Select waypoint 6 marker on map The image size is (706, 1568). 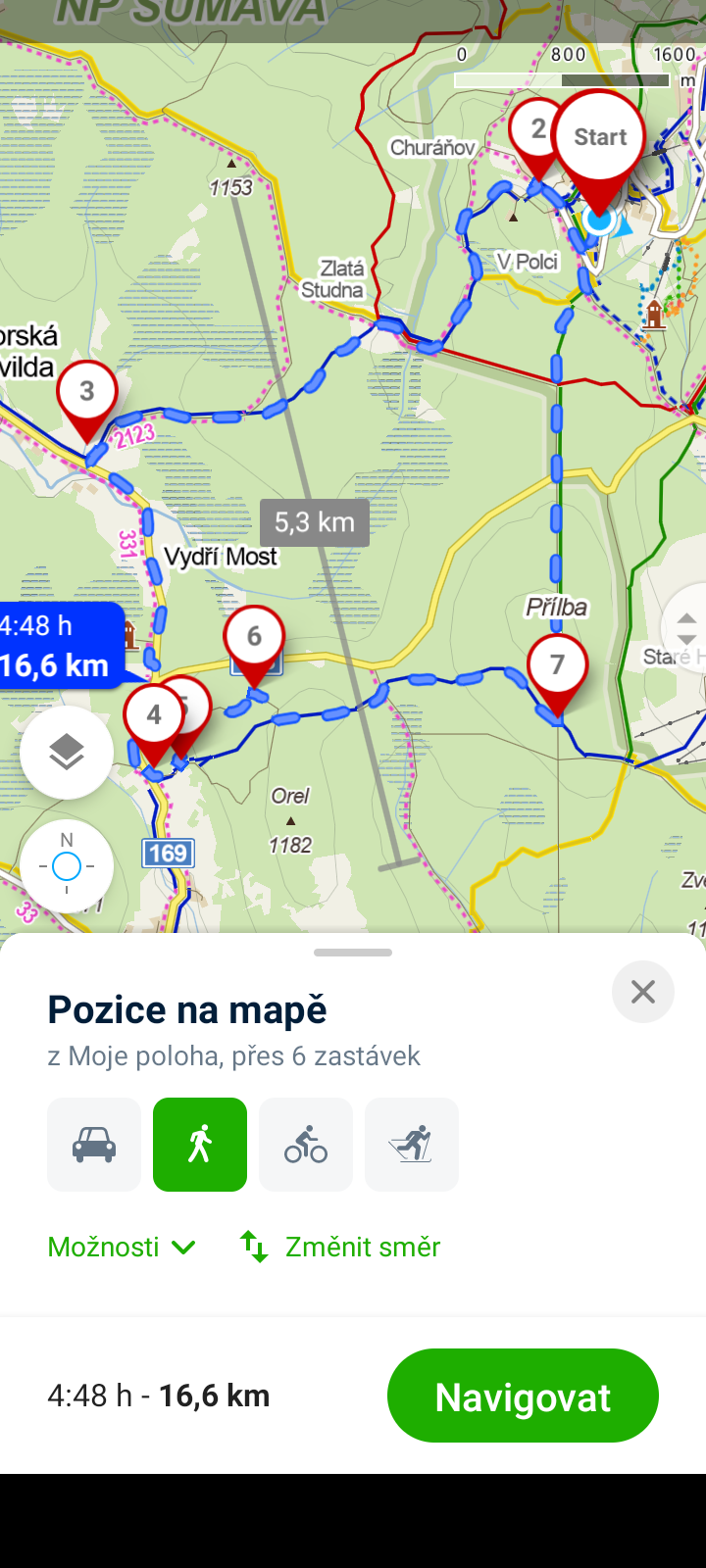254,637
